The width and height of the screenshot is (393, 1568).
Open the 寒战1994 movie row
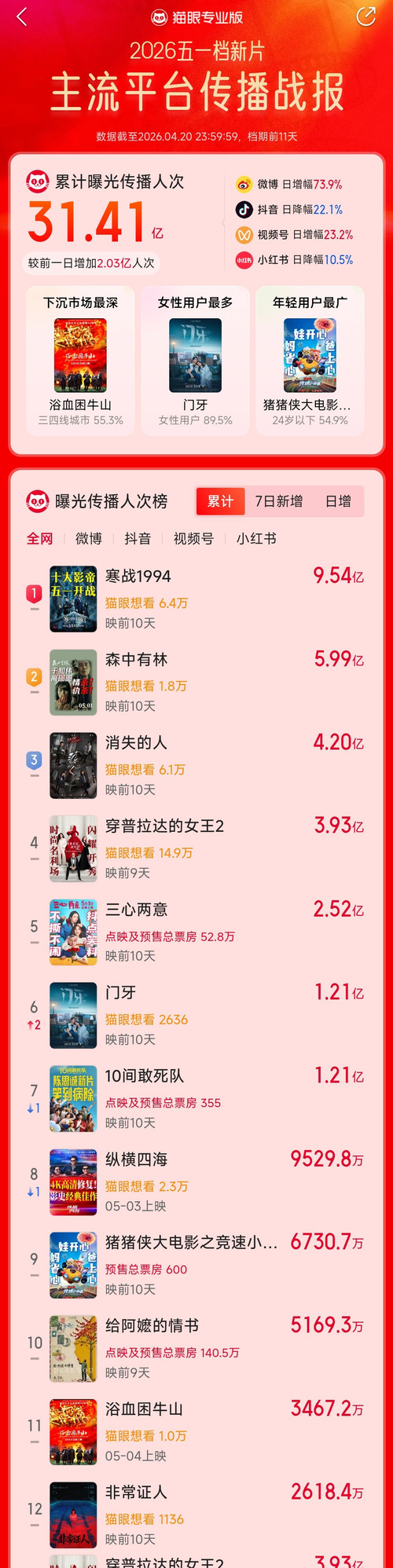click(x=196, y=599)
